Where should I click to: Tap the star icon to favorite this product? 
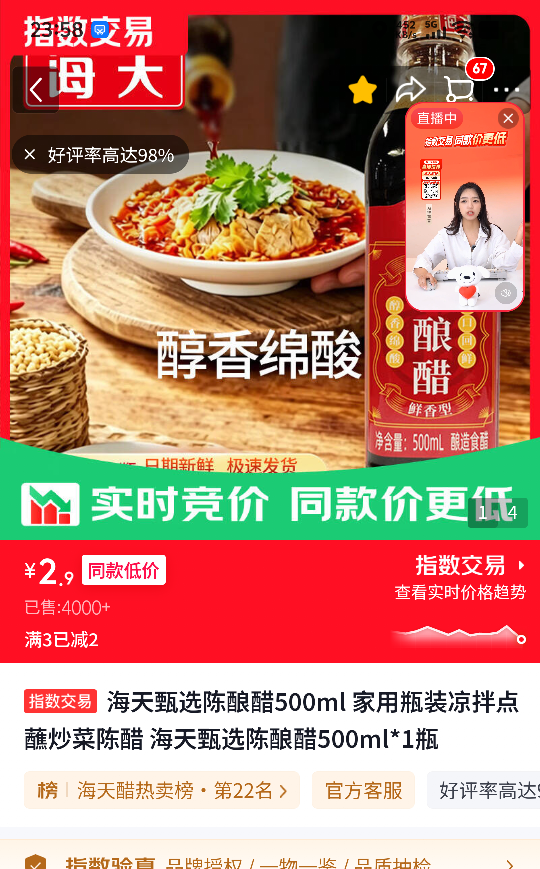coord(363,90)
